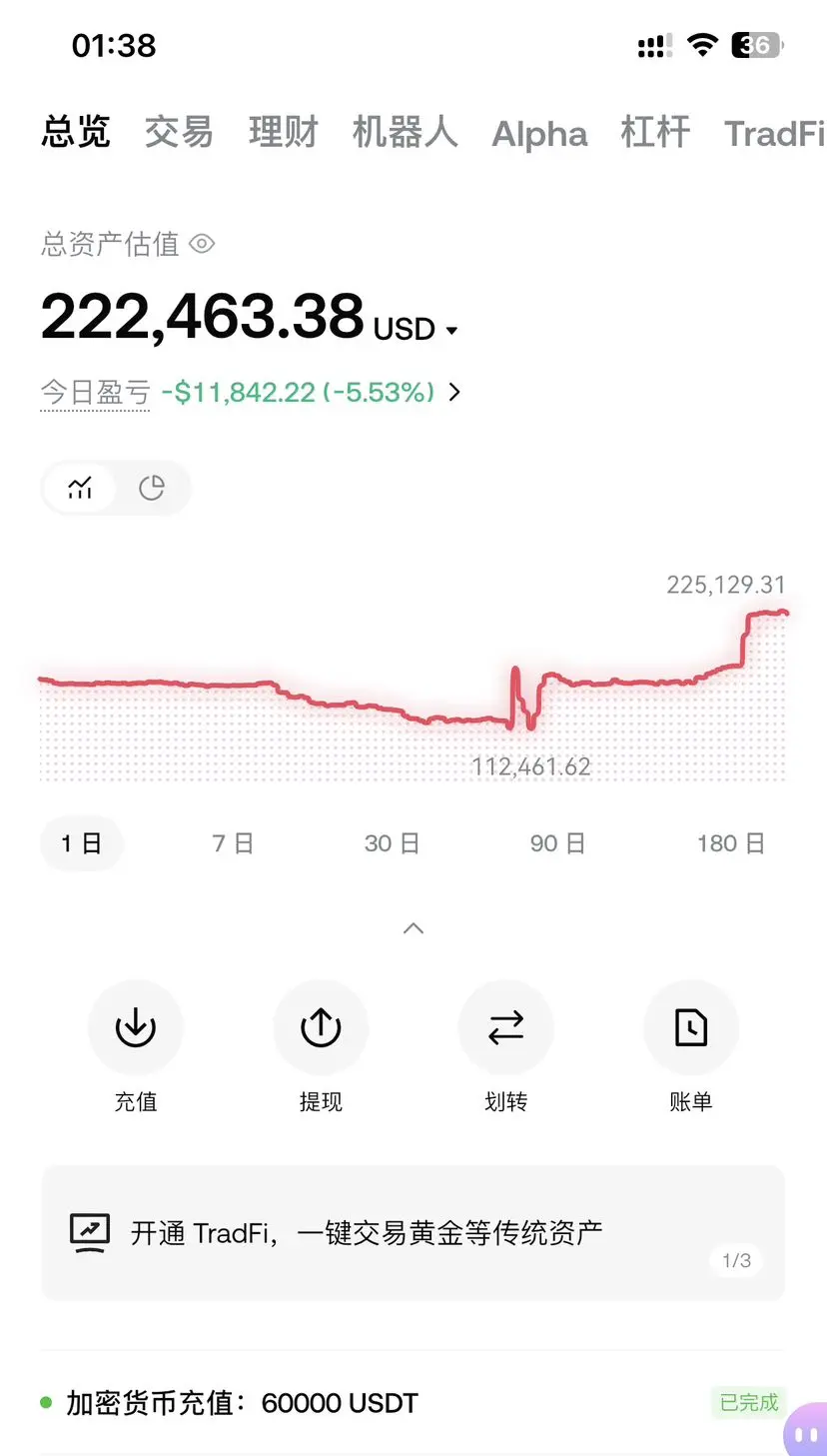
Task: Hide the 总资产估值 balance with eye icon
Action: pos(203,244)
